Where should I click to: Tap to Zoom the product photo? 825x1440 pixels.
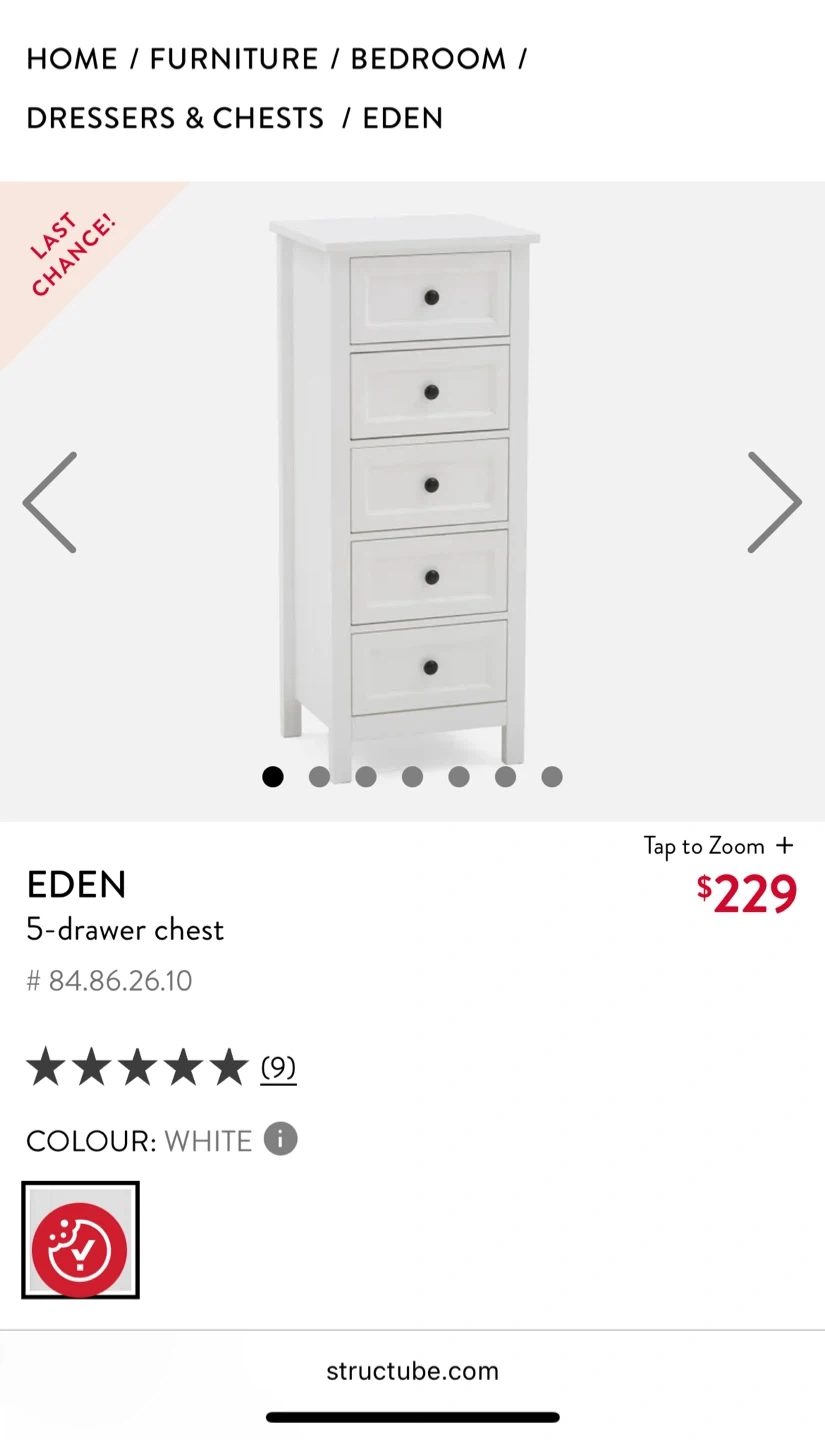pos(718,846)
